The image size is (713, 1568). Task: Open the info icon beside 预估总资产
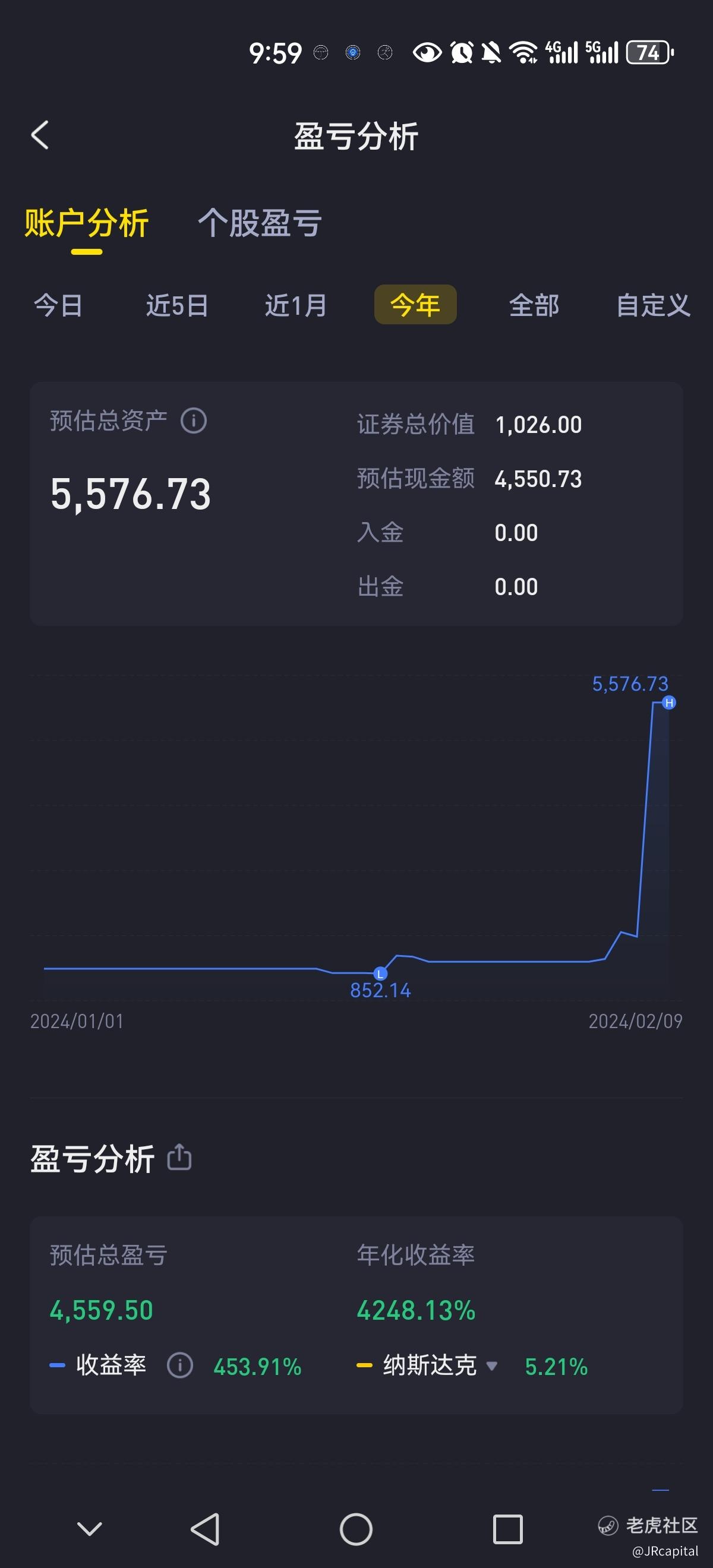pos(194,421)
